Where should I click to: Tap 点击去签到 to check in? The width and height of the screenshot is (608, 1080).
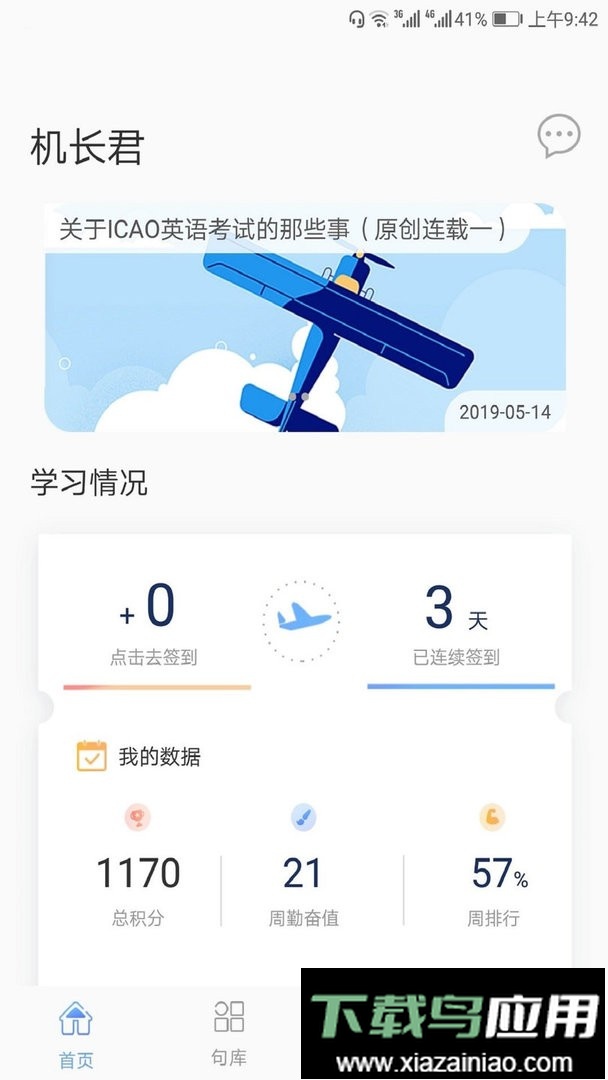154,657
